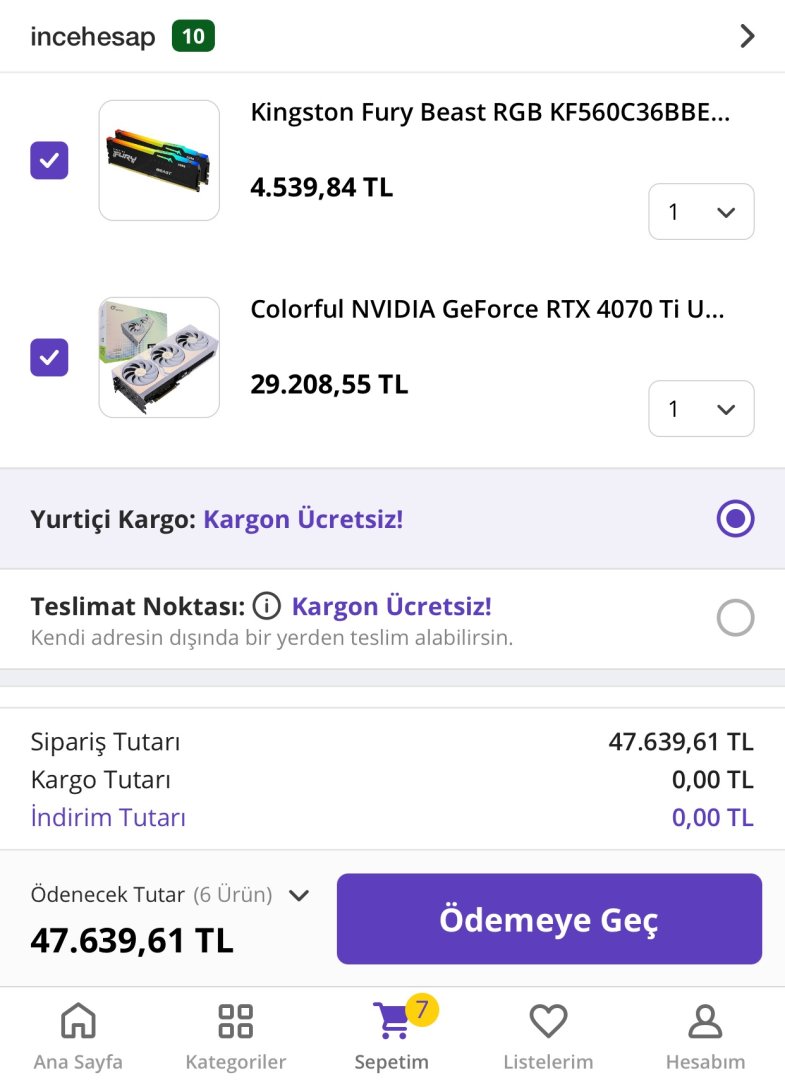Uncheck the Colorful GeForce RTX 4070 item
Image resolution: width=785 pixels, height=1080 pixels.
pyautogui.click(x=49, y=357)
